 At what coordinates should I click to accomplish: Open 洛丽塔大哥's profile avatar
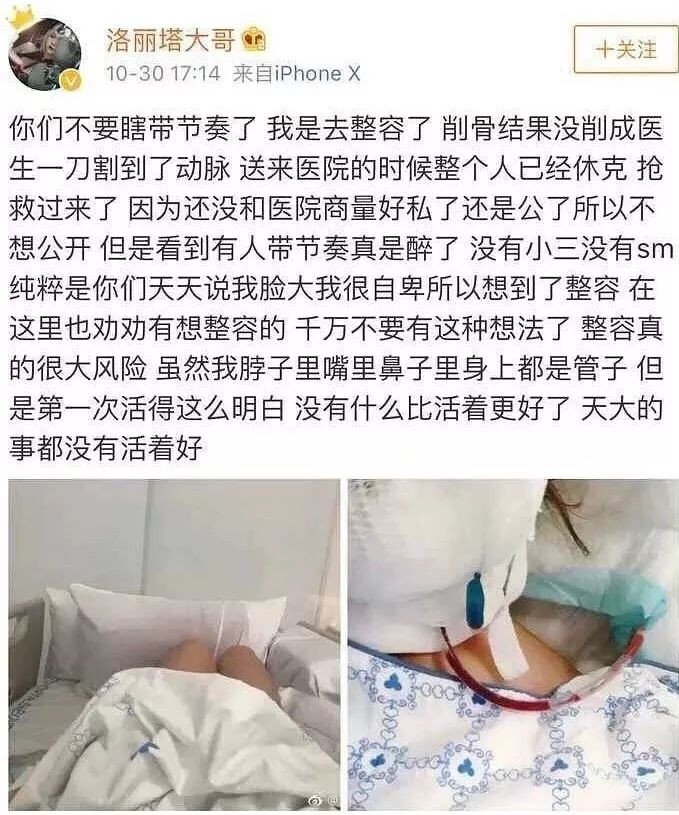(45, 52)
